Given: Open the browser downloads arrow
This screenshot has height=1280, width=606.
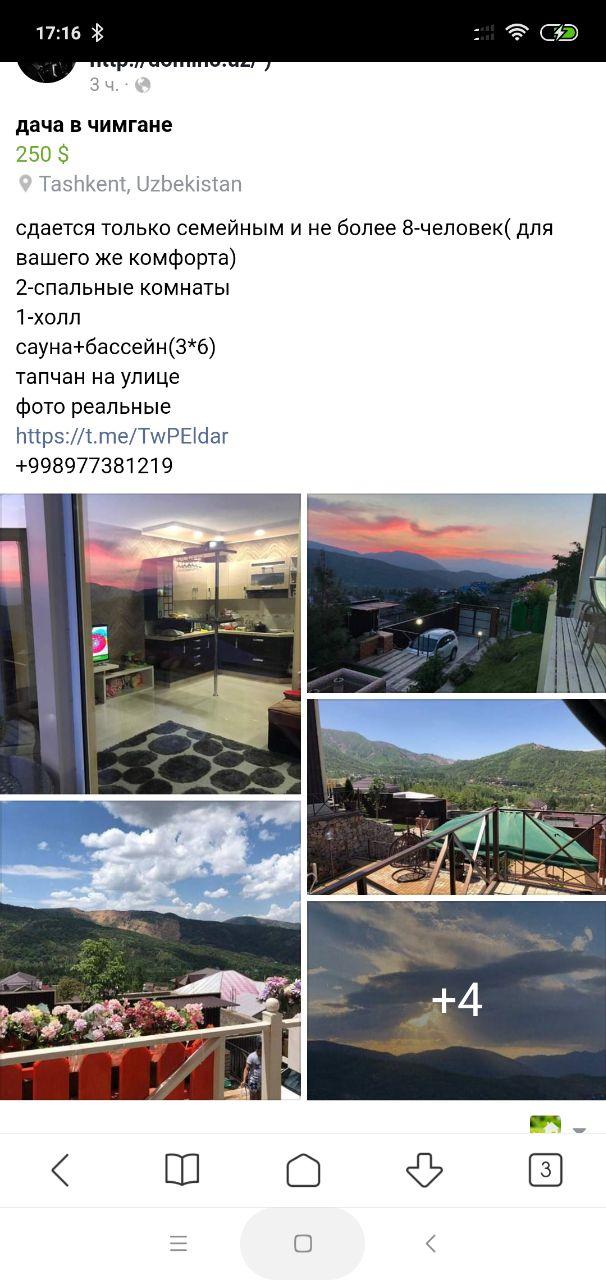Looking at the screenshot, I should (424, 1169).
